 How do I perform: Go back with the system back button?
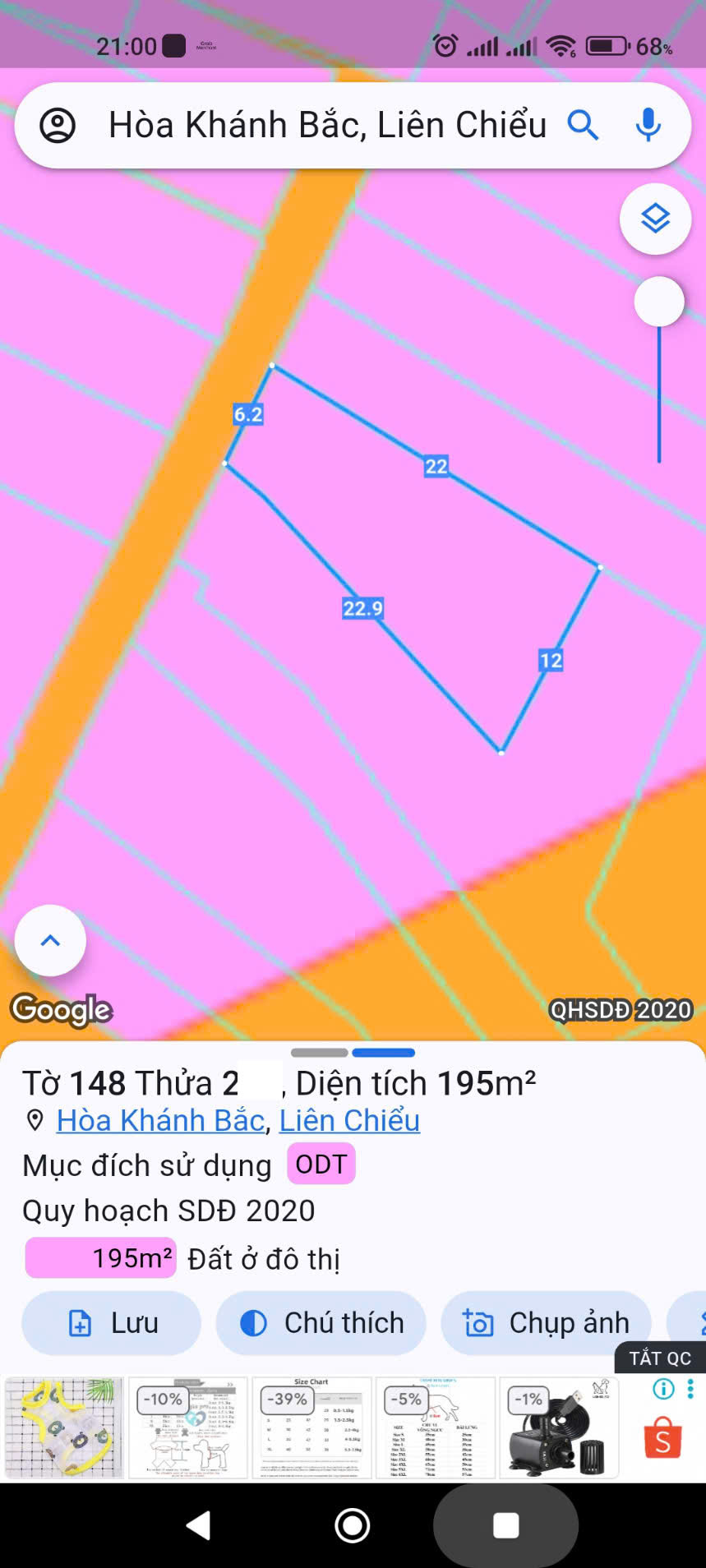coord(199,1526)
